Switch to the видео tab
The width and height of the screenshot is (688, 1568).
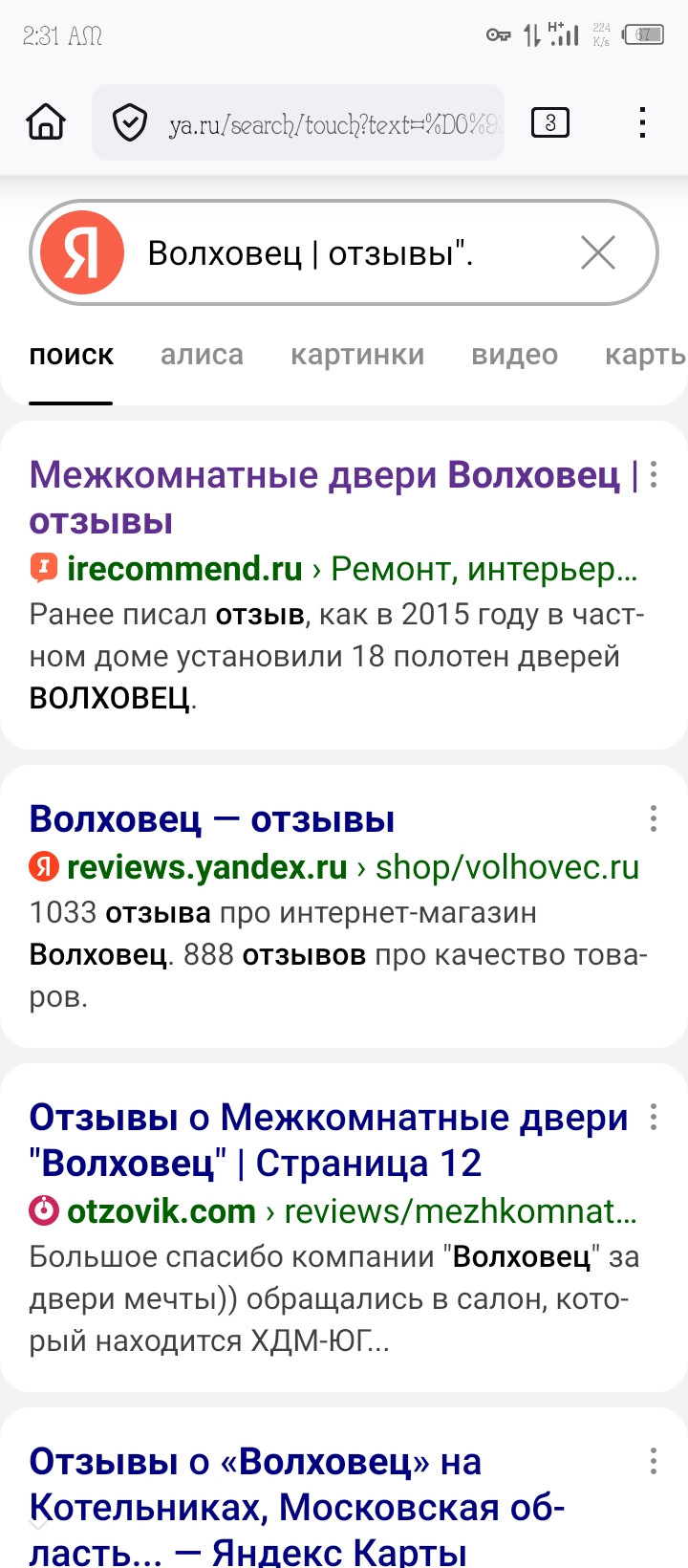pos(514,355)
